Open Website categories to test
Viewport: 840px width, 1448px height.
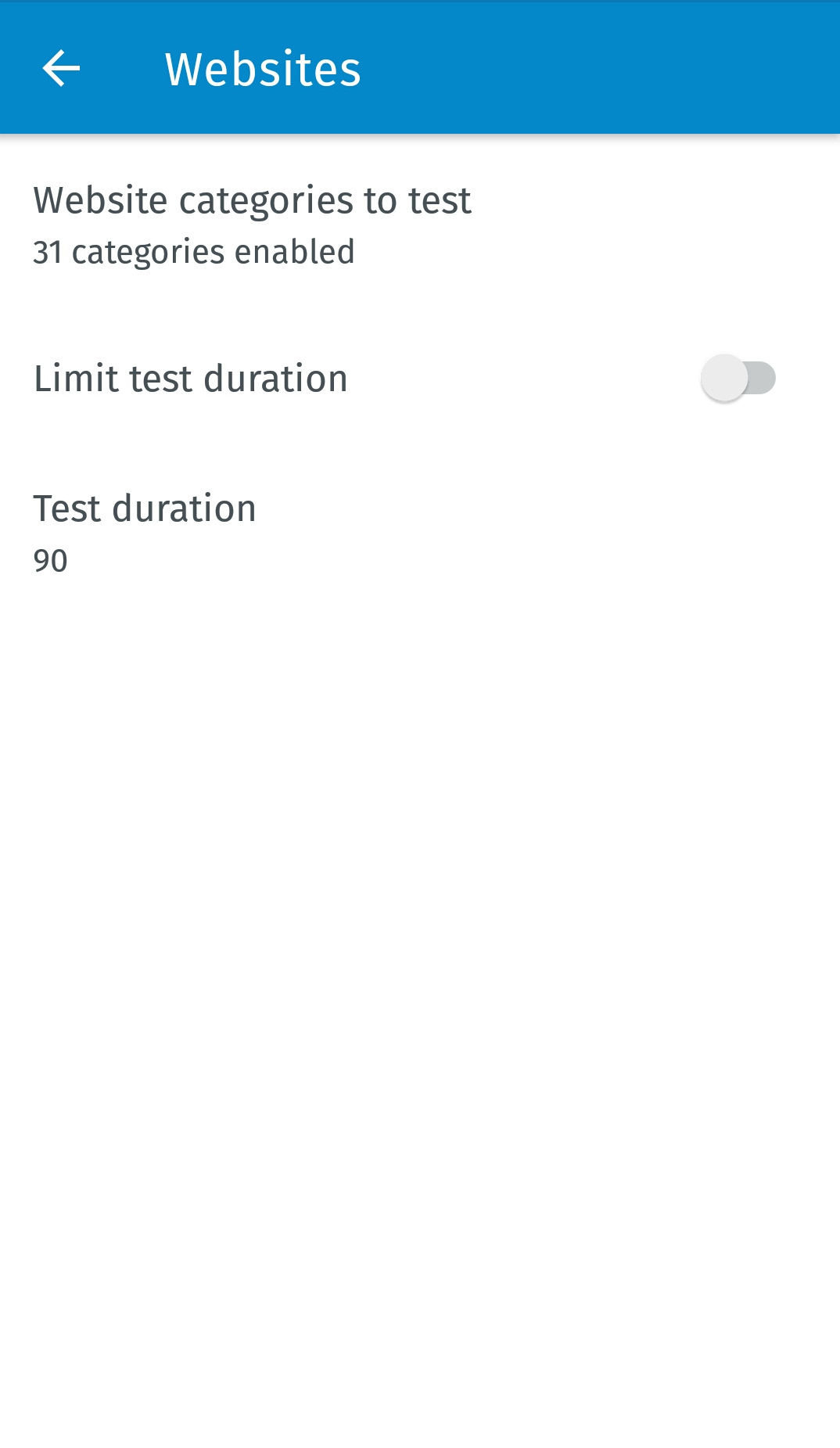coord(252,225)
